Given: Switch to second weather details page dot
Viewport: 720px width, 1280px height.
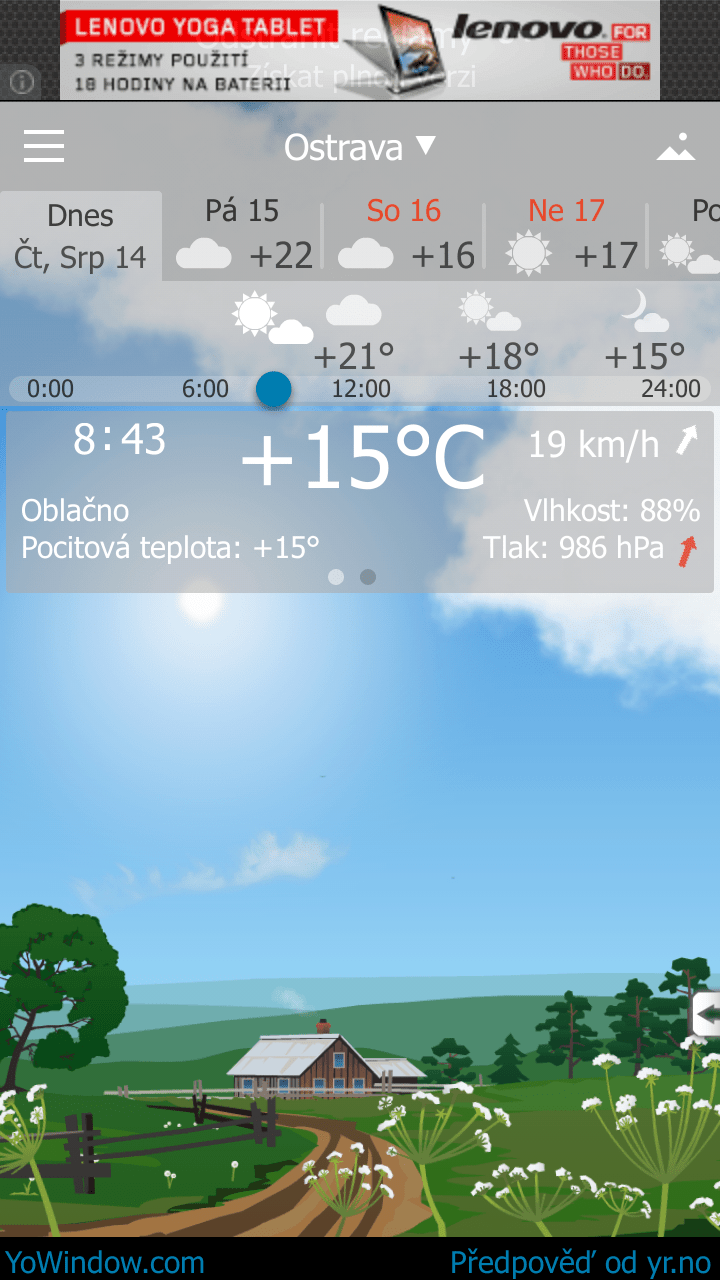Looking at the screenshot, I should pos(368,577).
